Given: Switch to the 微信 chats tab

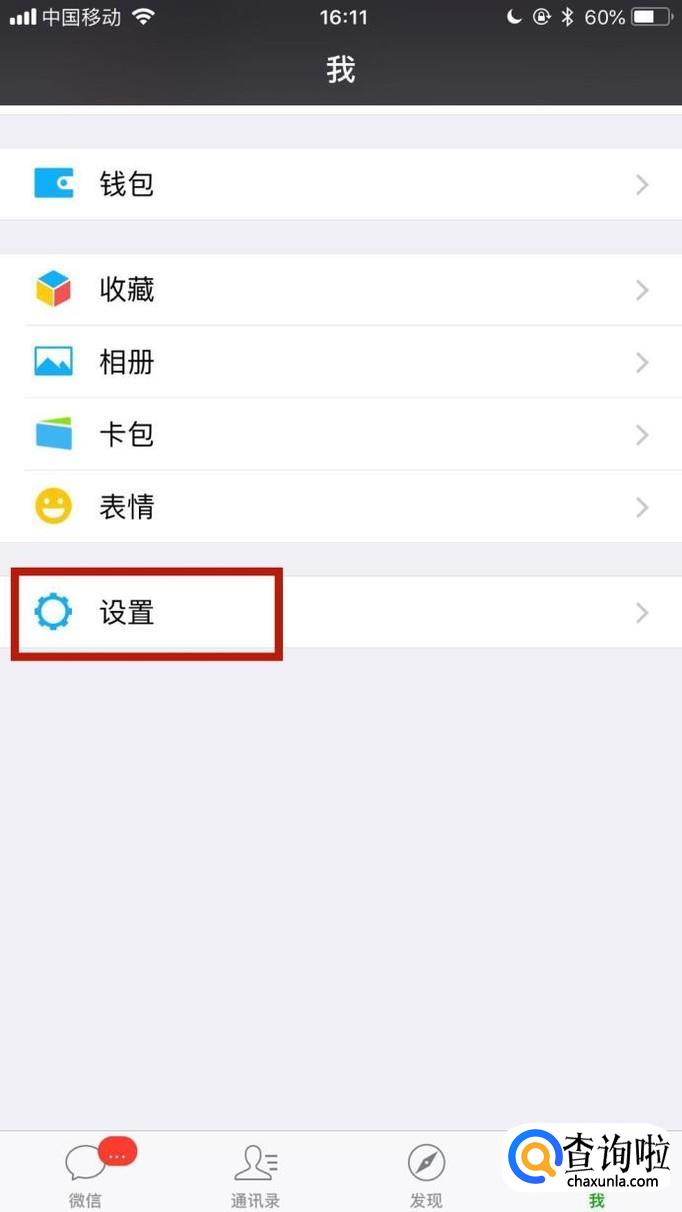Looking at the screenshot, I should [x=86, y=1172].
